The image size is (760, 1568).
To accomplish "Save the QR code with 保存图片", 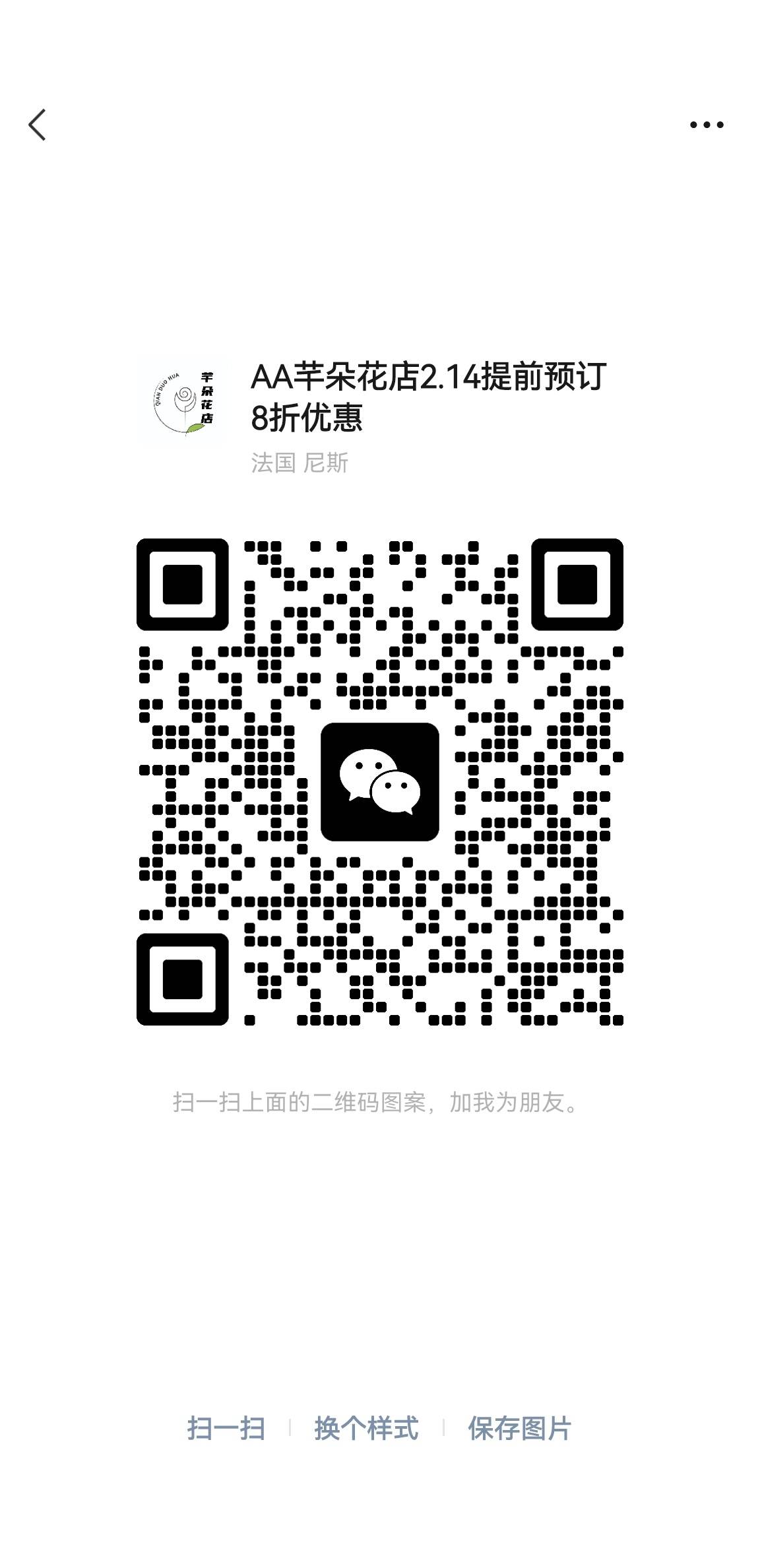I will point(519,1429).
